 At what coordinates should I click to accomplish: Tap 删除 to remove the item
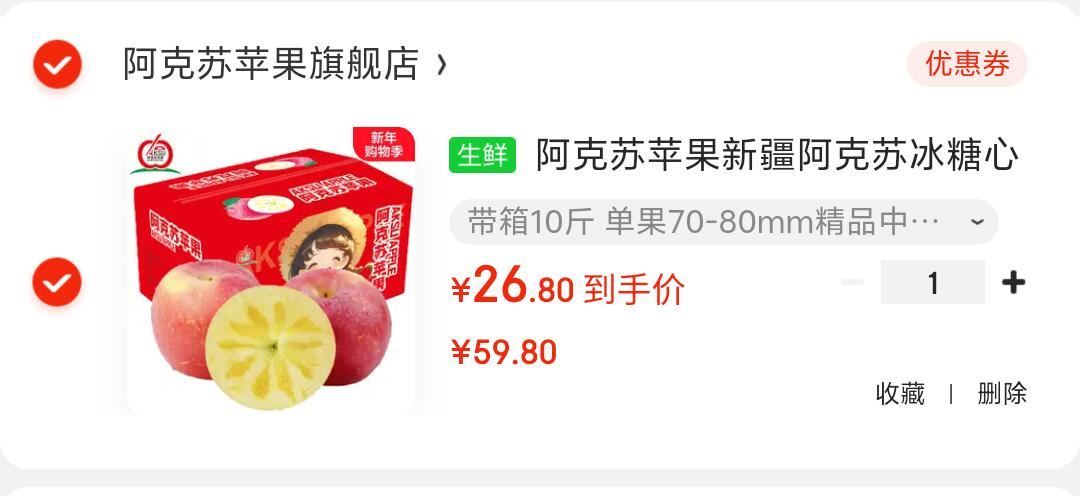[1002, 394]
